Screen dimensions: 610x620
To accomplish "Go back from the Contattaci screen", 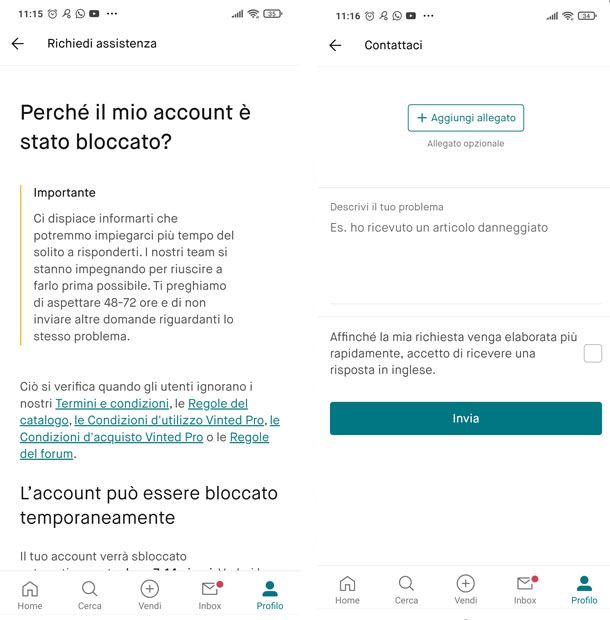I will click(x=335, y=46).
